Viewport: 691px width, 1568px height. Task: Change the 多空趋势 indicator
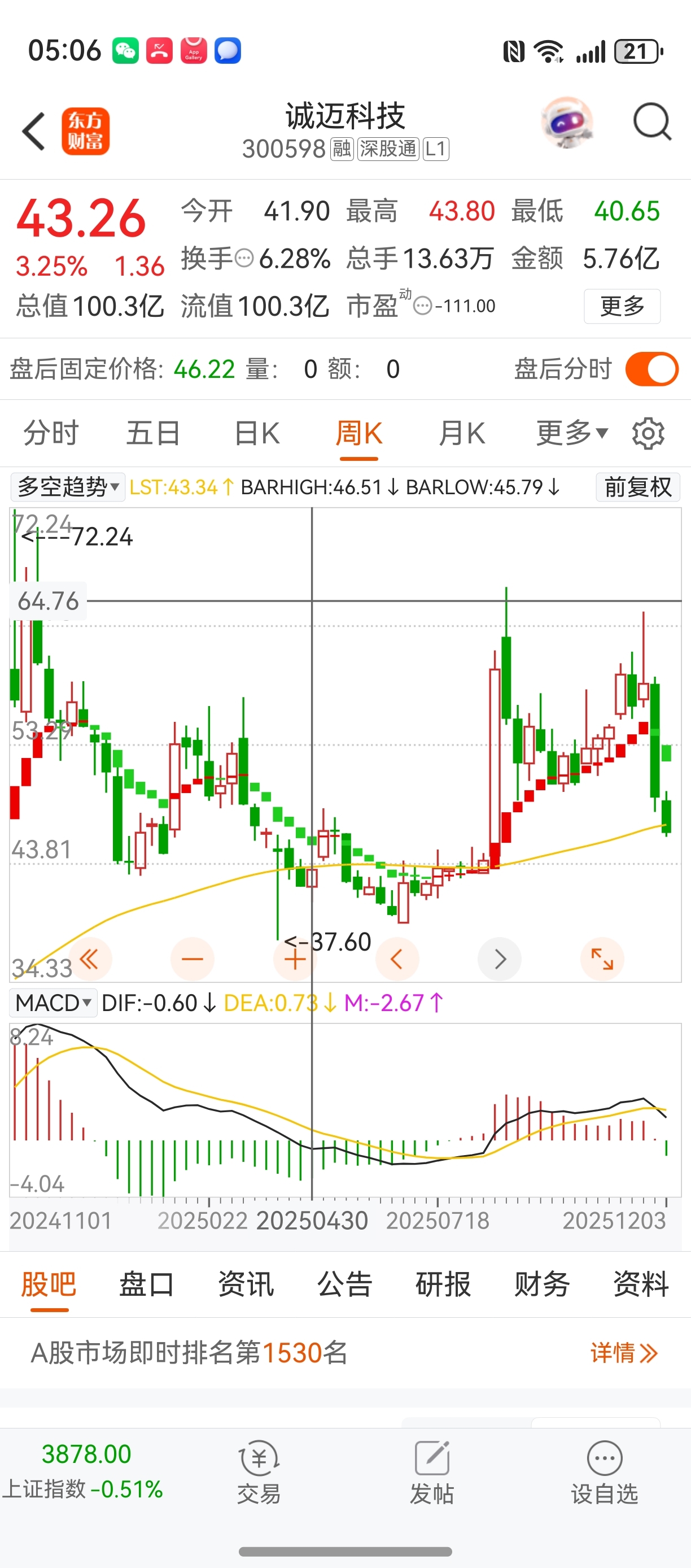click(x=68, y=487)
